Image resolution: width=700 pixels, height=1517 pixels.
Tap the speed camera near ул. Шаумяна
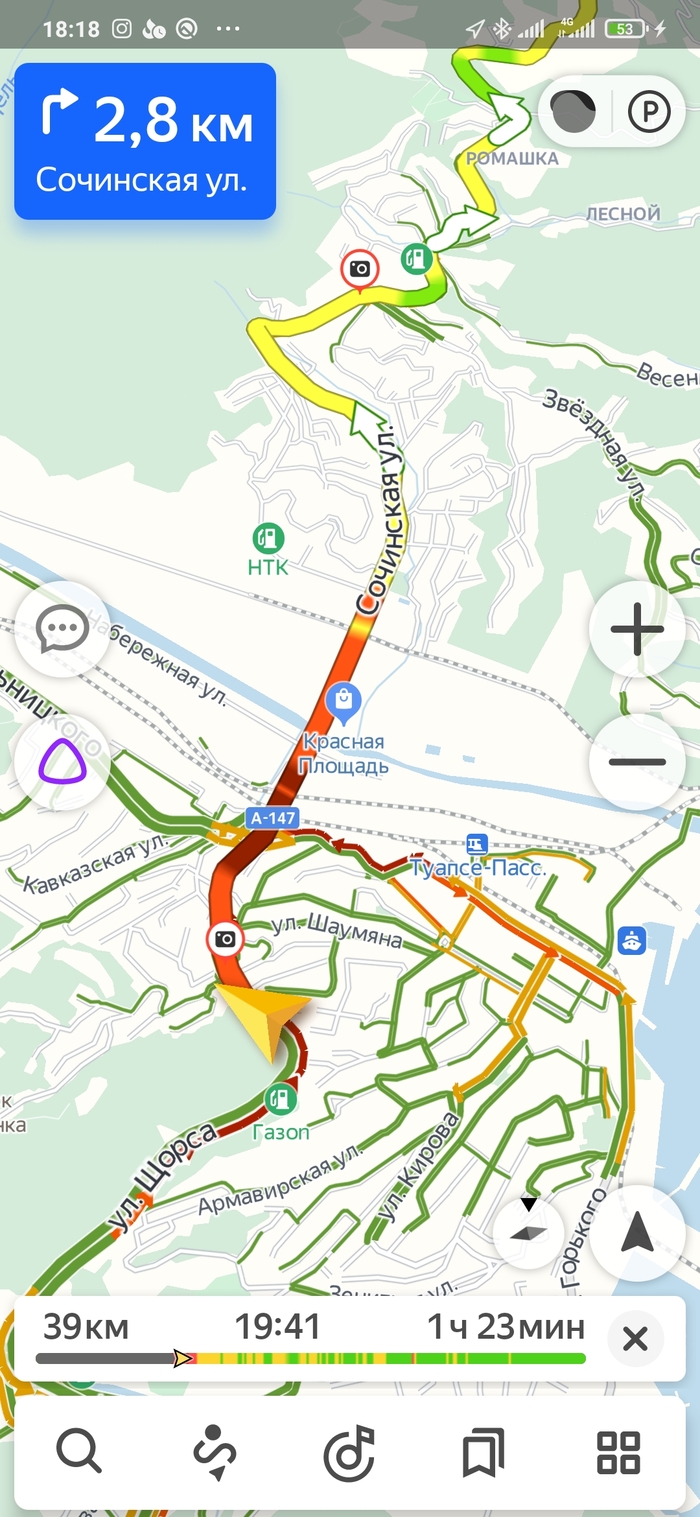225,939
